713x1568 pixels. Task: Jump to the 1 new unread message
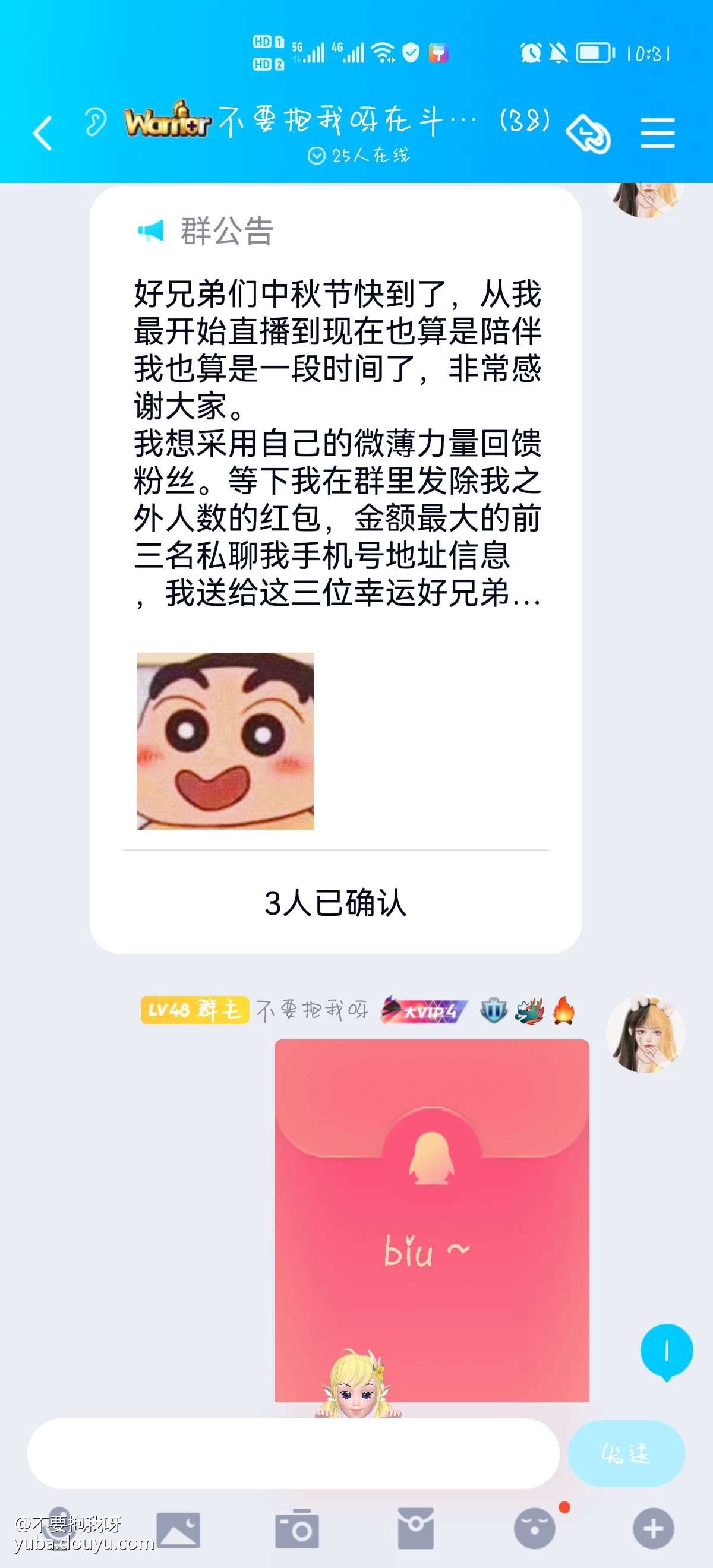click(666, 1351)
